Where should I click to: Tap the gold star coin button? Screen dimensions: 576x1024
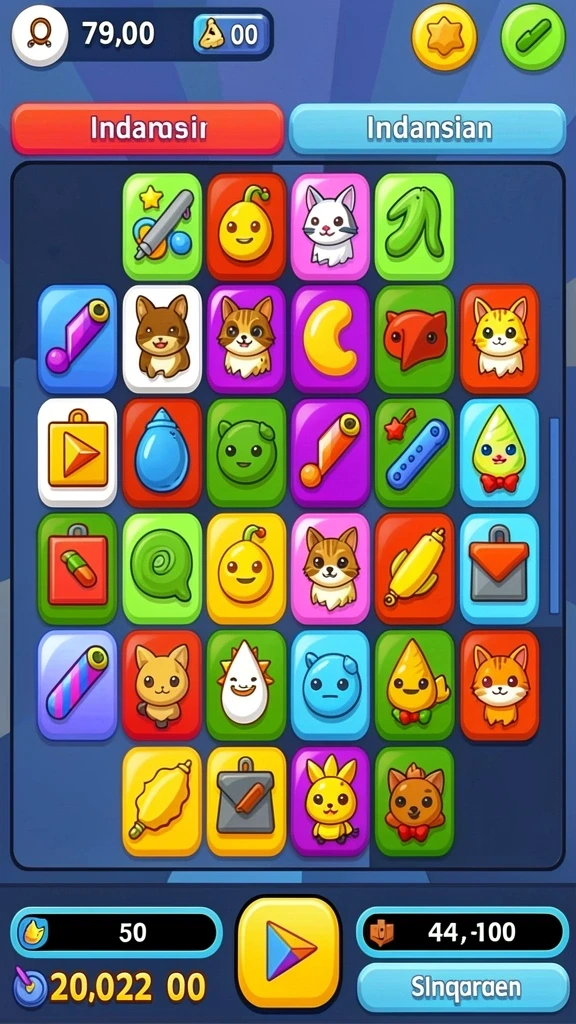coord(444,37)
